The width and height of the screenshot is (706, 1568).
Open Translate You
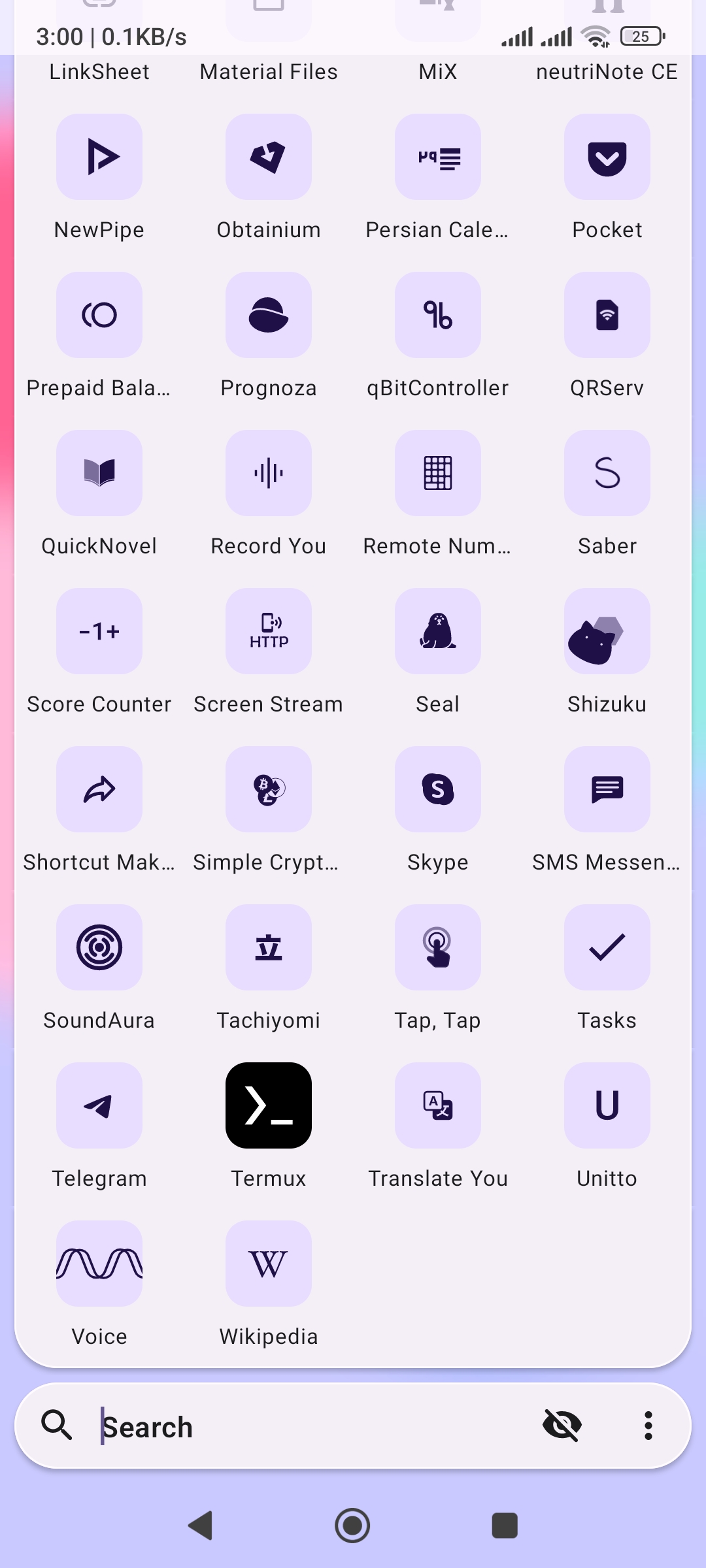pyautogui.click(x=437, y=1105)
